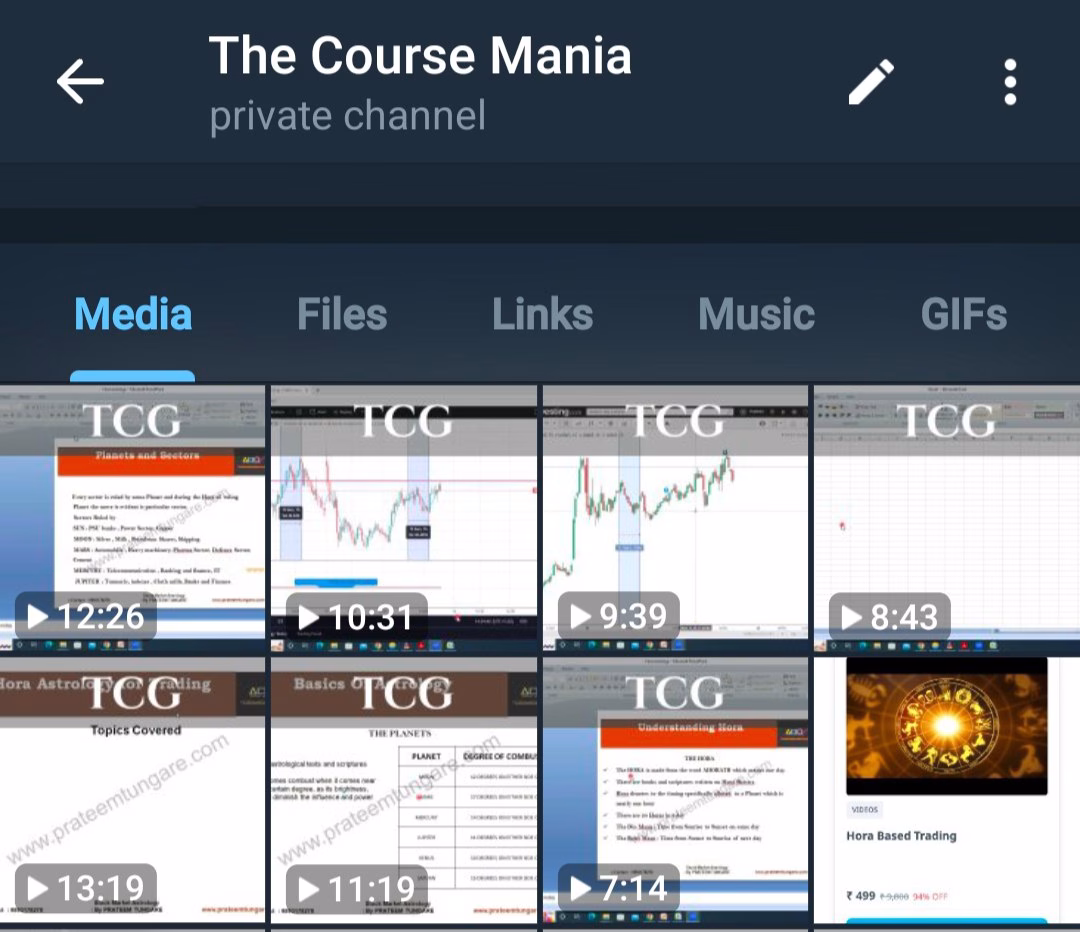The height and width of the screenshot is (932, 1080).
Task: Select the Music tab
Action: click(x=756, y=315)
